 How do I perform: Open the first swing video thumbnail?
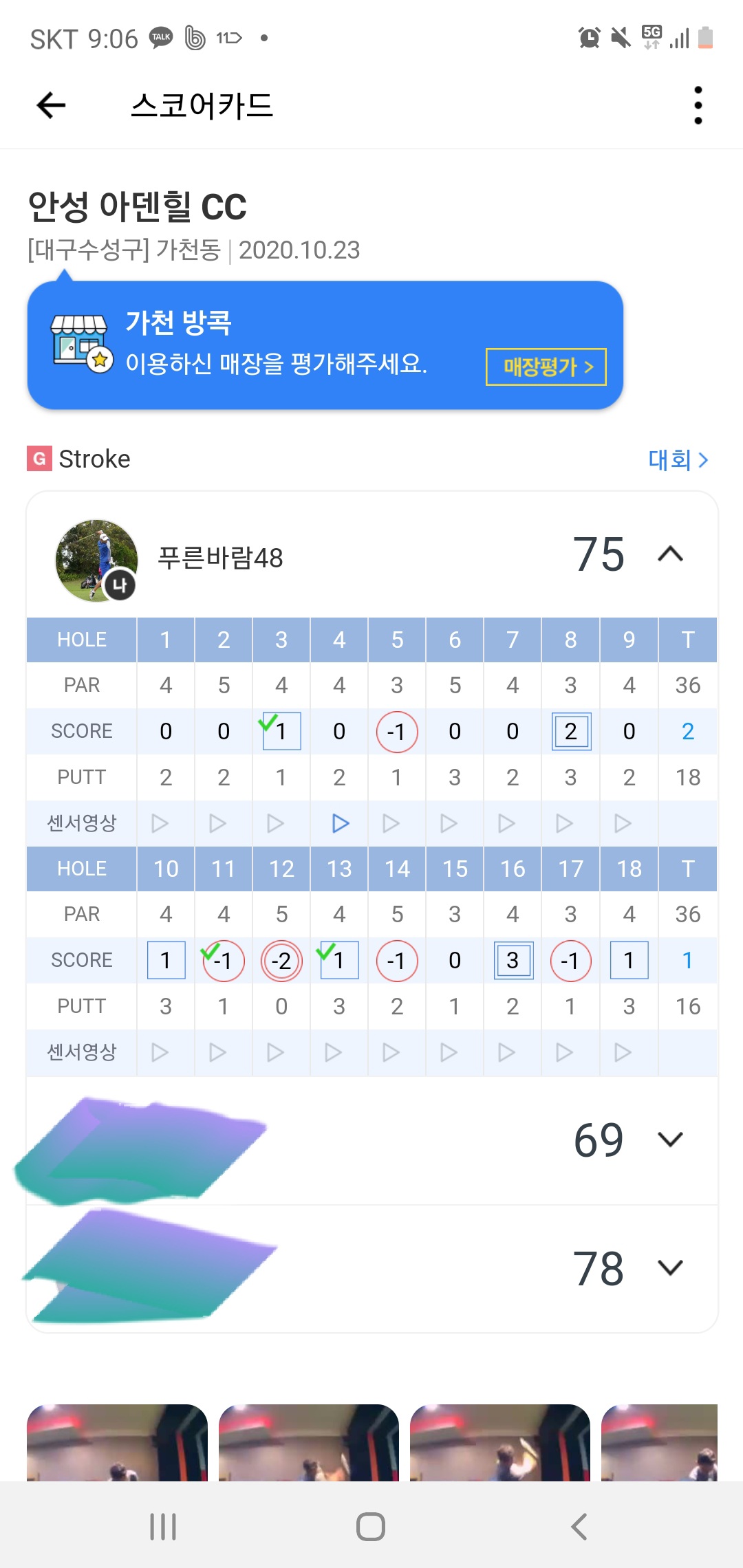pyautogui.click(x=117, y=1442)
